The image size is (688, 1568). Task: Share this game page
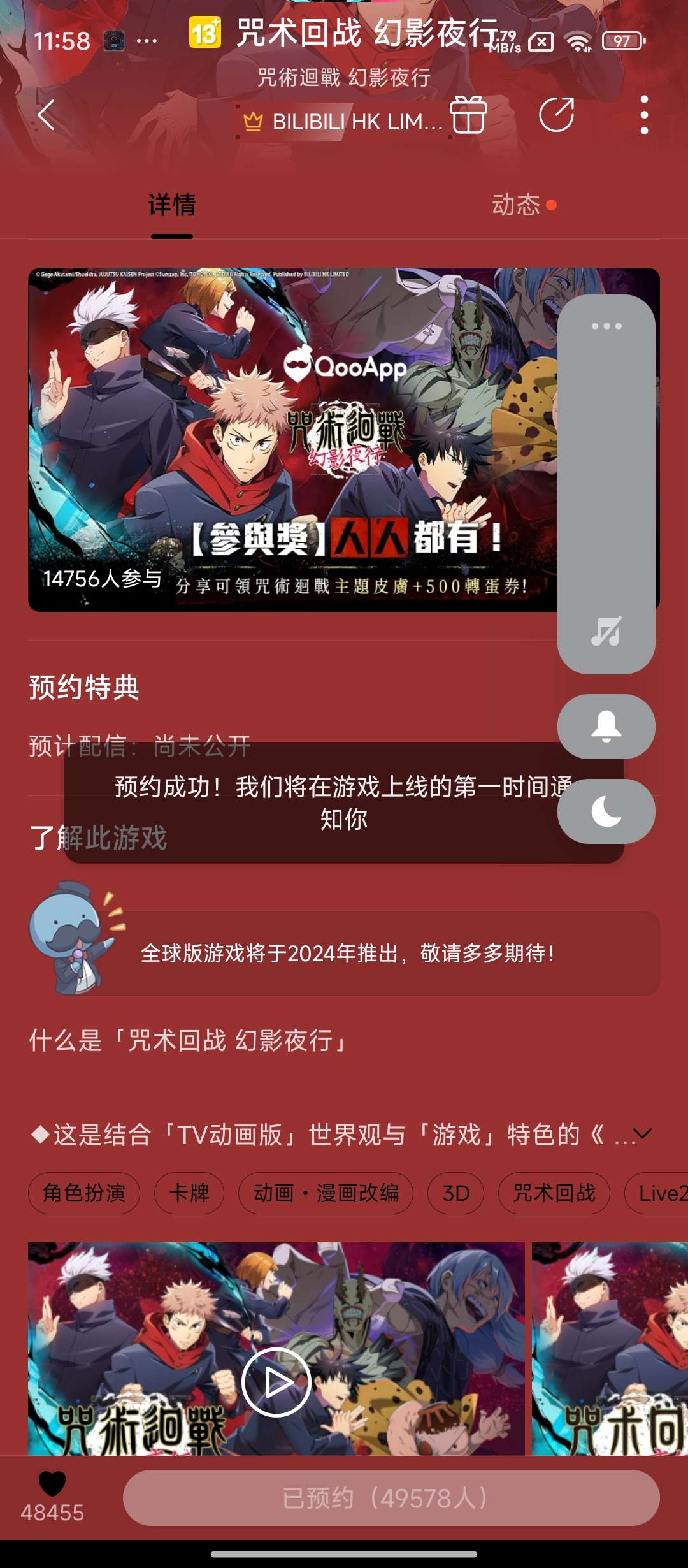556,115
